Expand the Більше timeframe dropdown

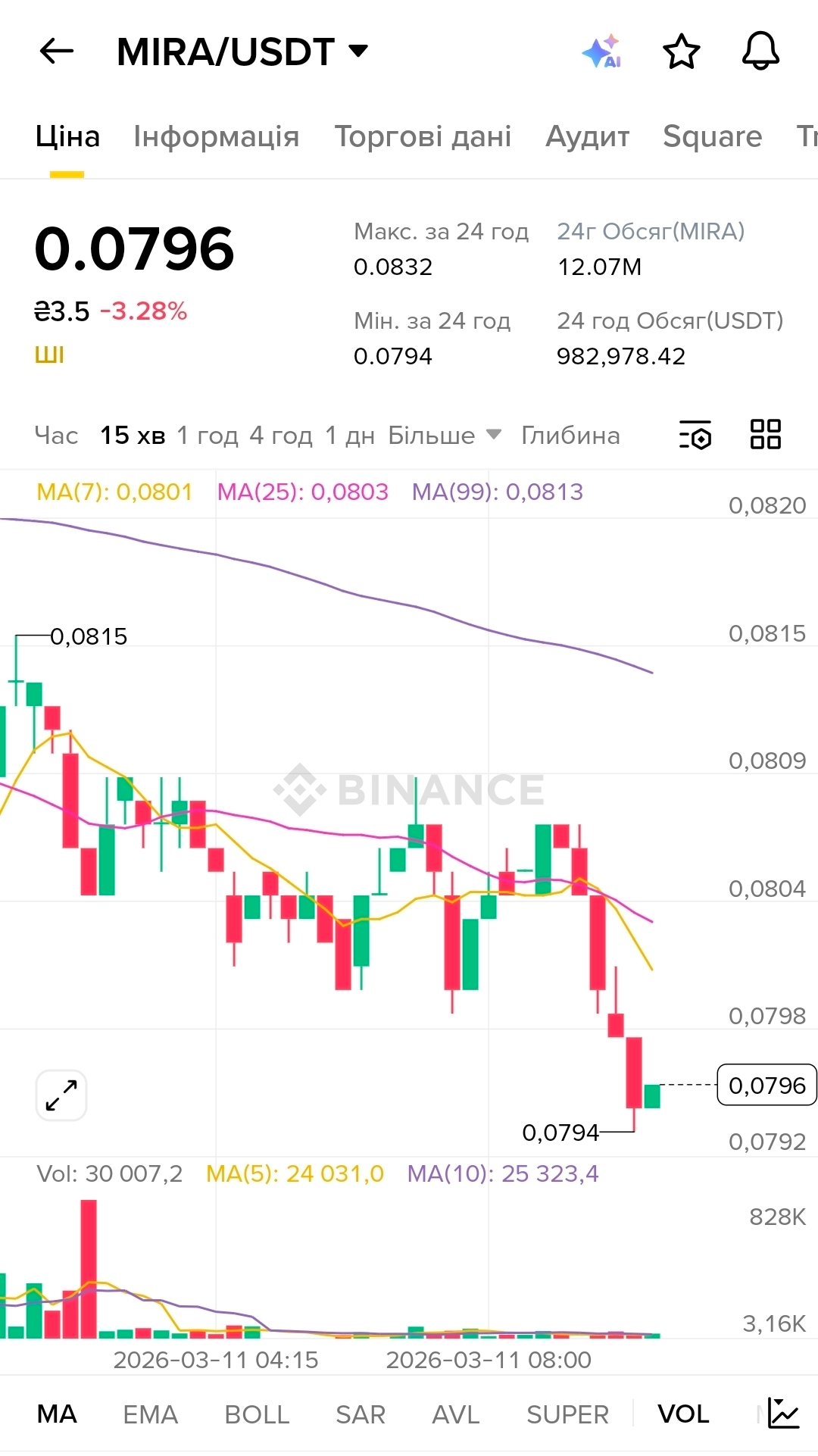click(444, 436)
